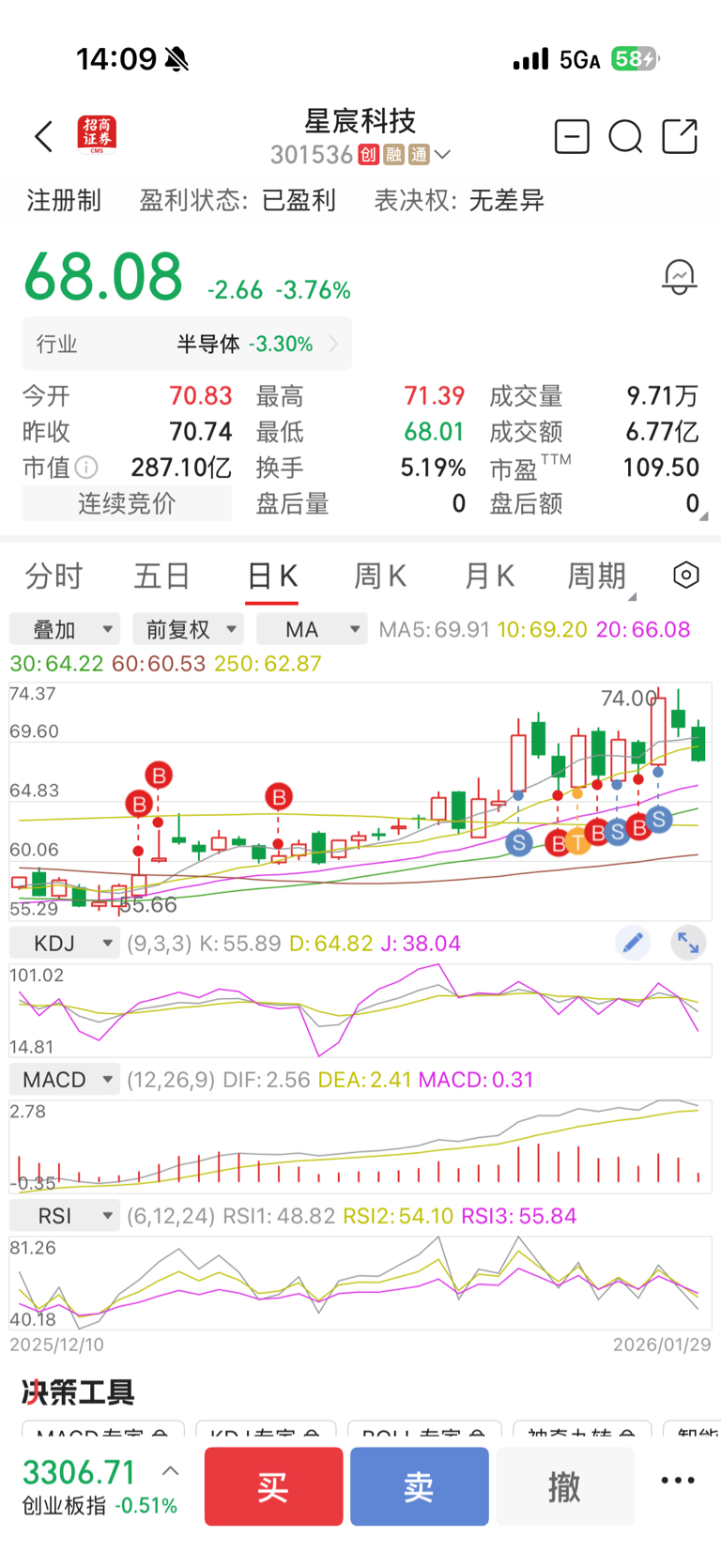Expand the chart to fullscreen

coord(688,943)
